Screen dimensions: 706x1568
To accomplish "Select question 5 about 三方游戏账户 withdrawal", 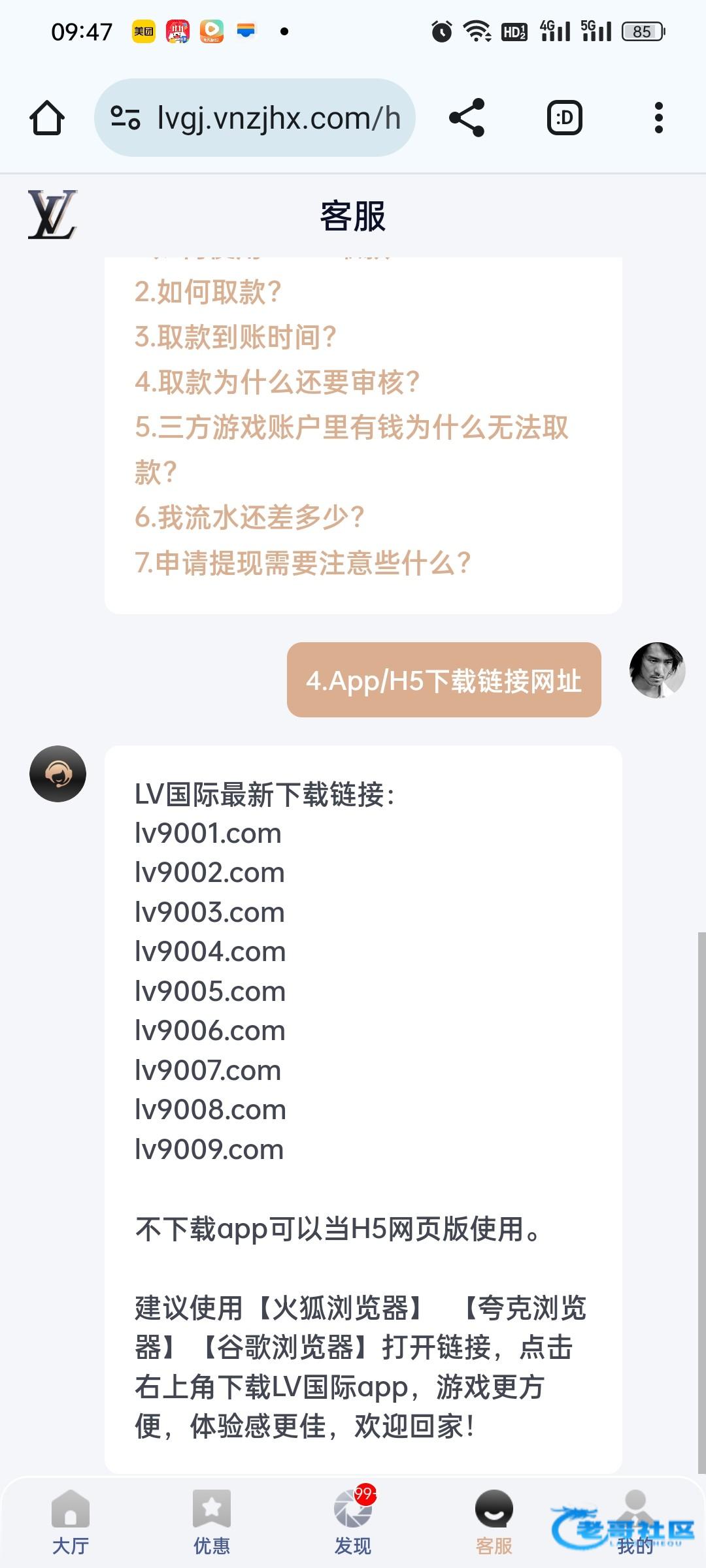I will (x=351, y=429).
